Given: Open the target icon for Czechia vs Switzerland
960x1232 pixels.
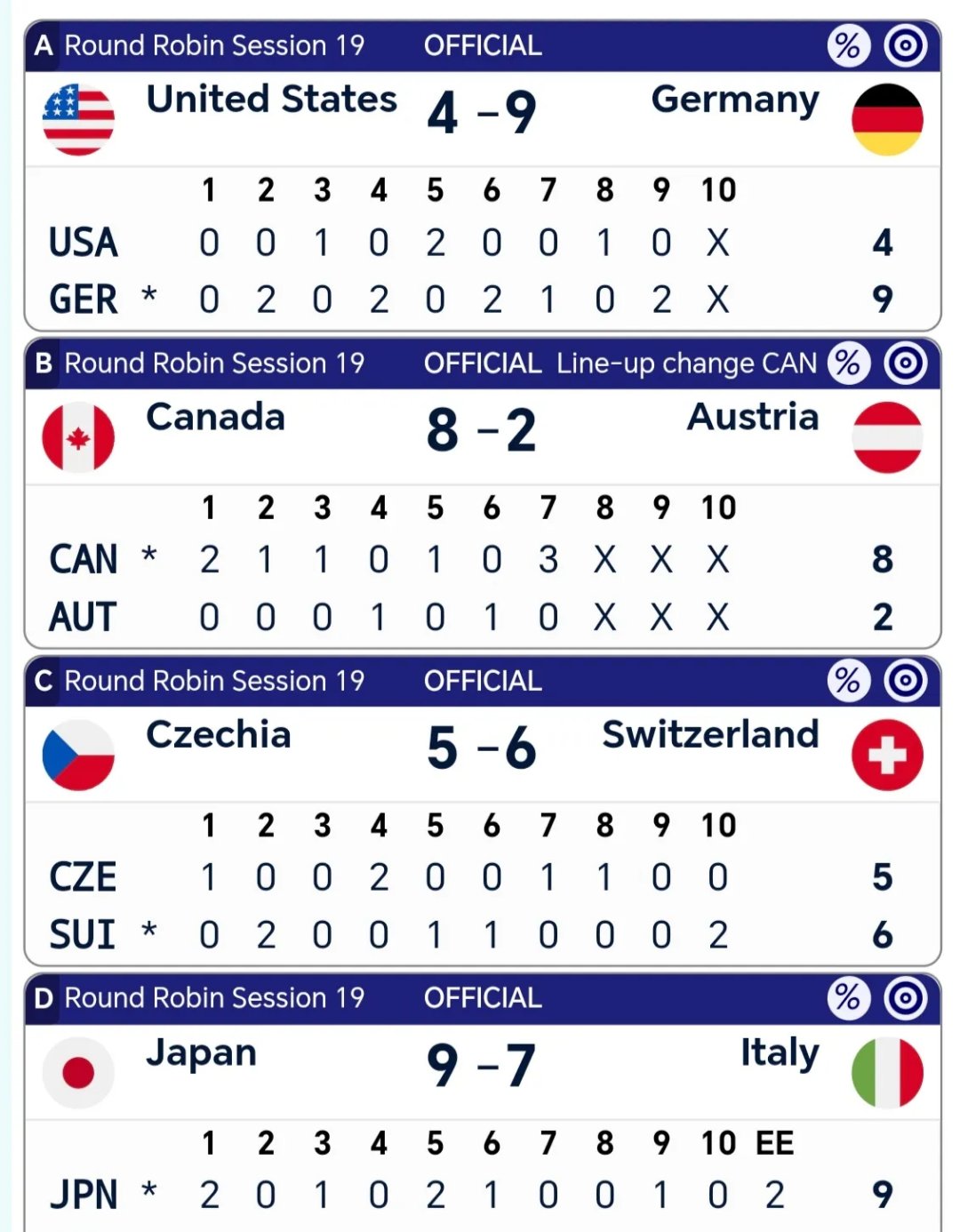Looking at the screenshot, I should click(x=905, y=681).
